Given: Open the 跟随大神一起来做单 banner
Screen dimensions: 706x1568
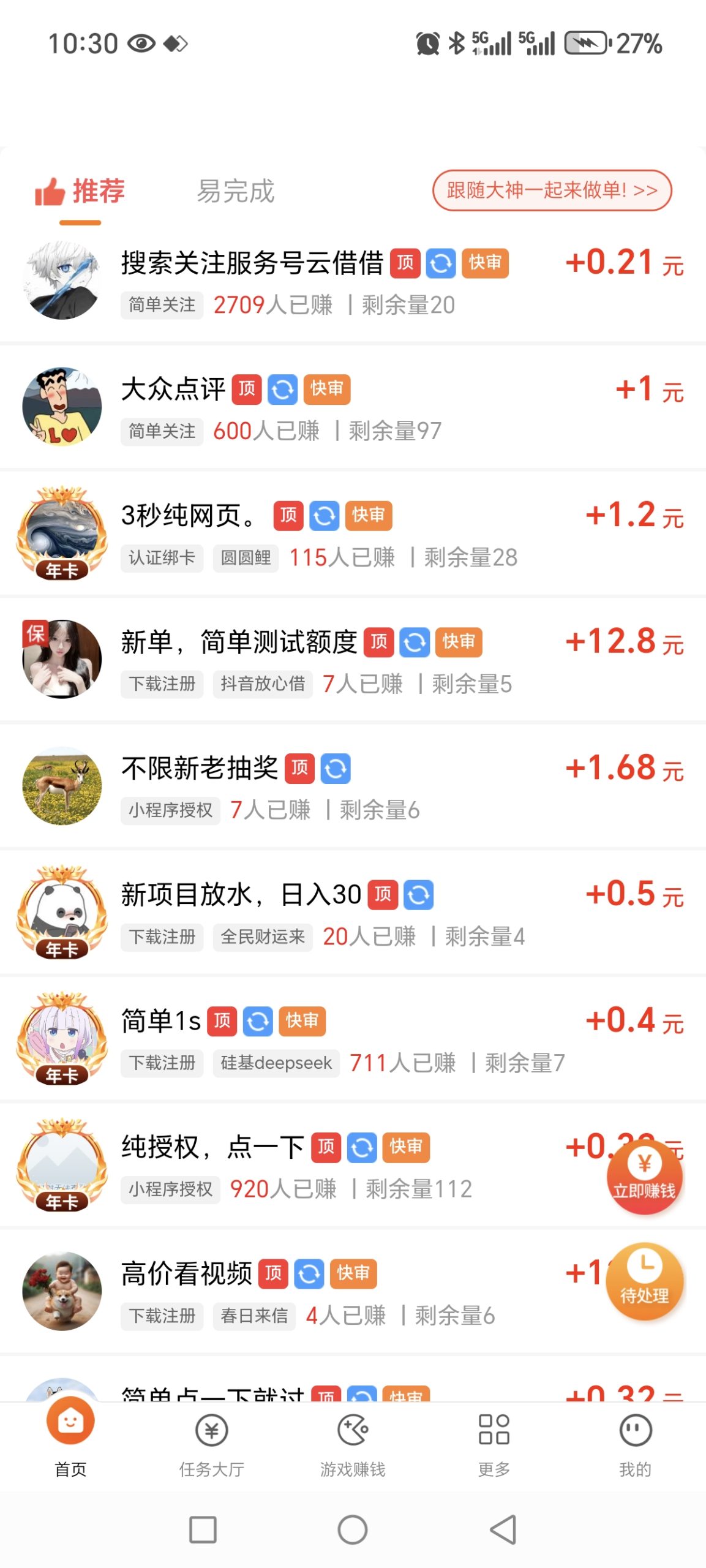Looking at the screenshot, I should pyautogui.click(x=552, y=190).
